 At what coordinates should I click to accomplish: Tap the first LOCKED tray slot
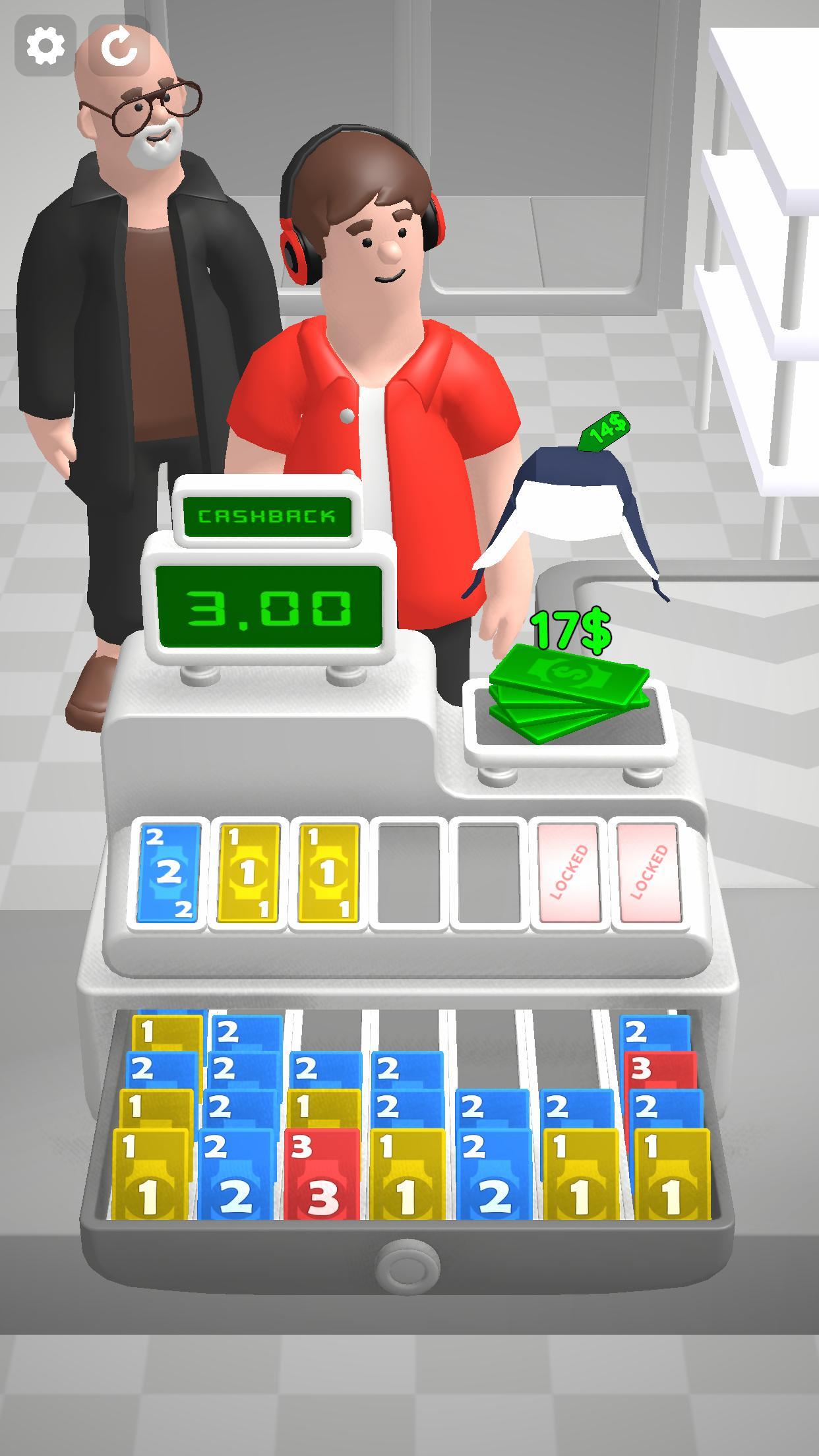(569, 872)
